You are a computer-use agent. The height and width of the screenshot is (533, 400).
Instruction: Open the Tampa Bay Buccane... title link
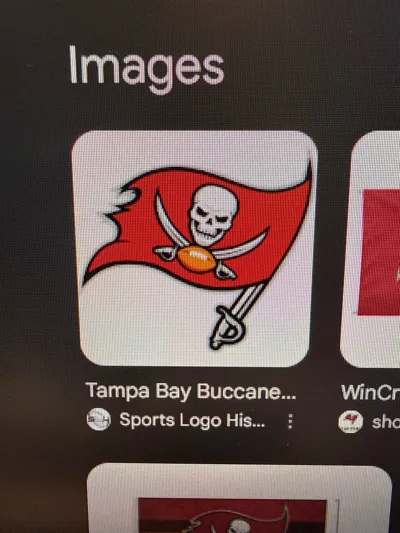pos(191,391)
